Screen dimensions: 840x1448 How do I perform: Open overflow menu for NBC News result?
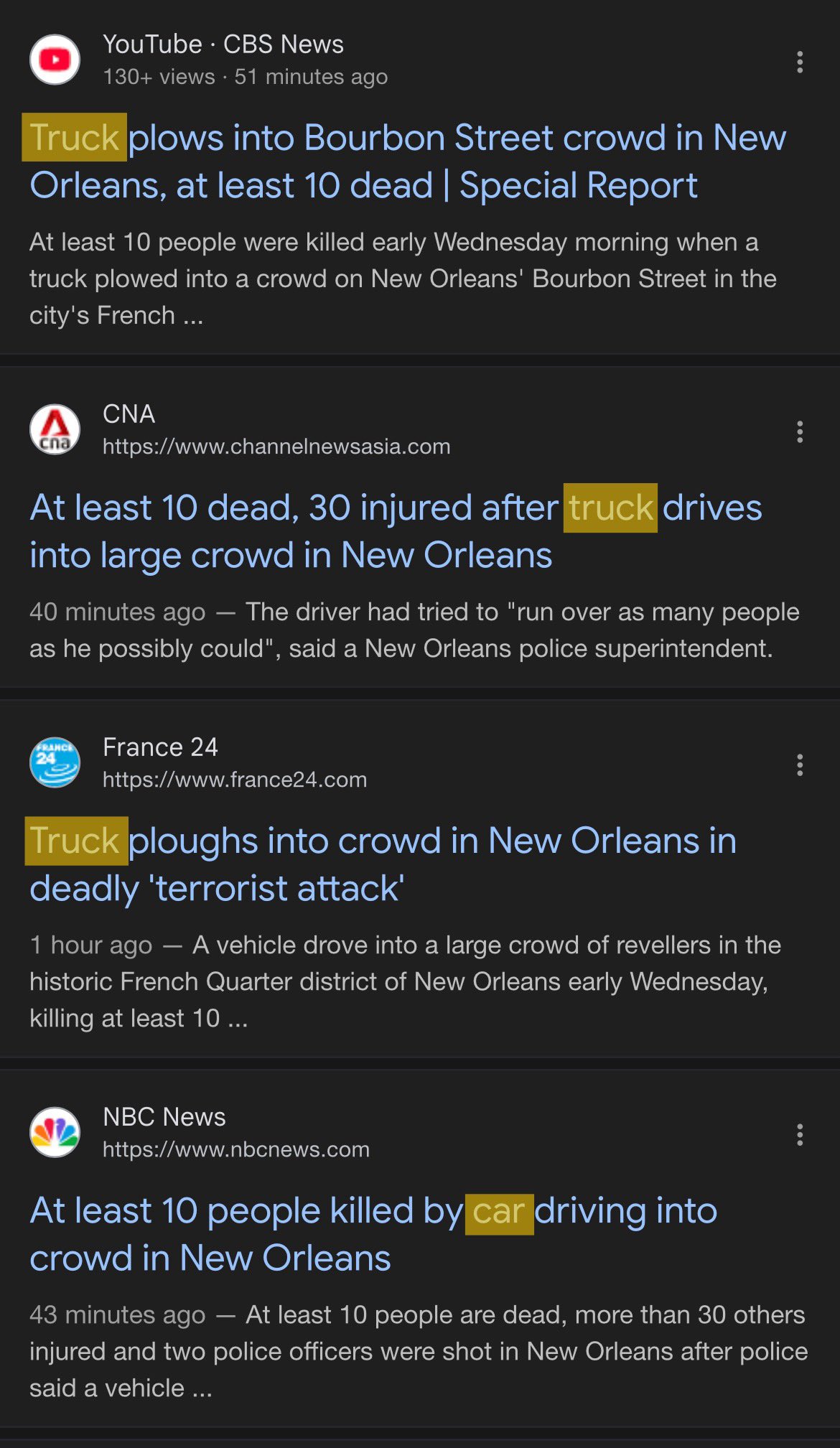[799, 1134]
